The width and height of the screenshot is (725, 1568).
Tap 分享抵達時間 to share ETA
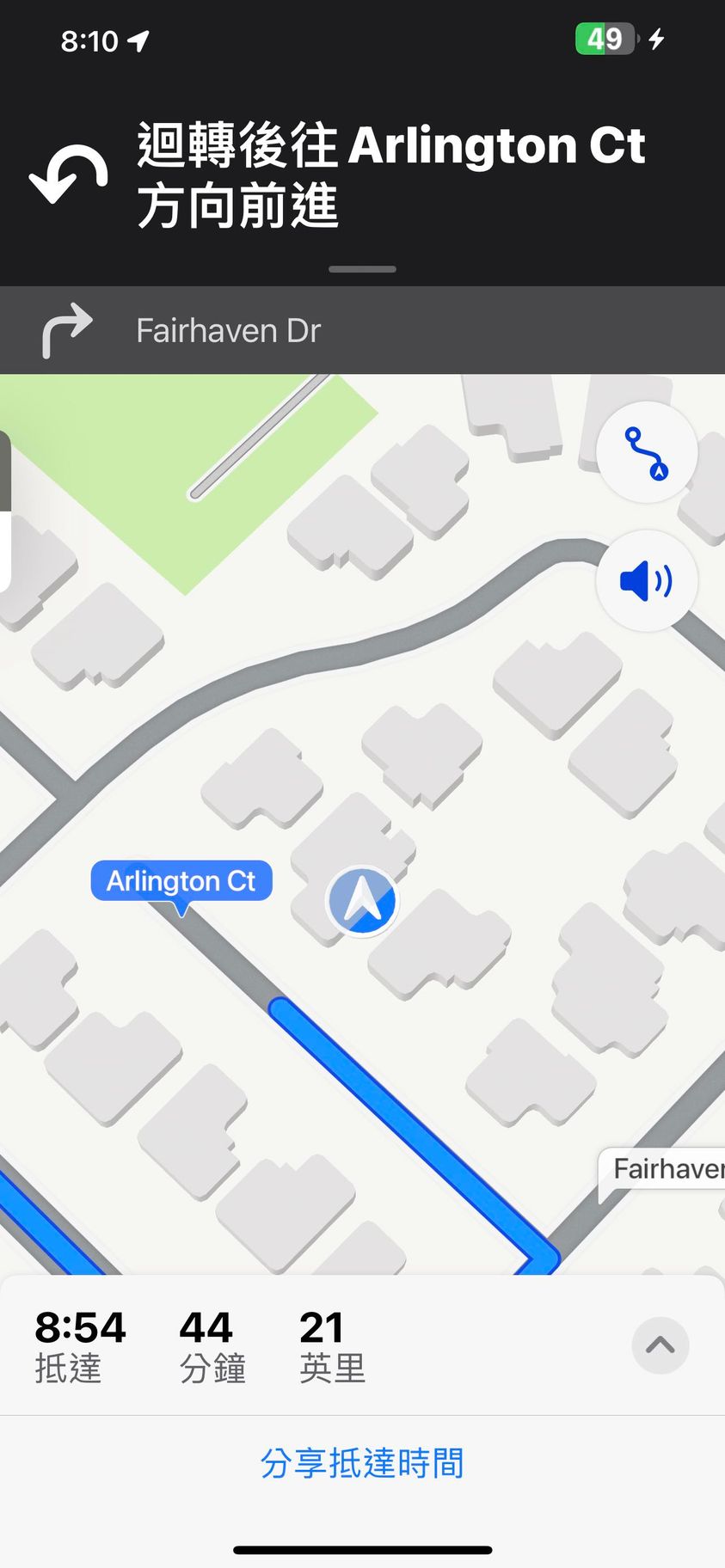coord(362,1463)
